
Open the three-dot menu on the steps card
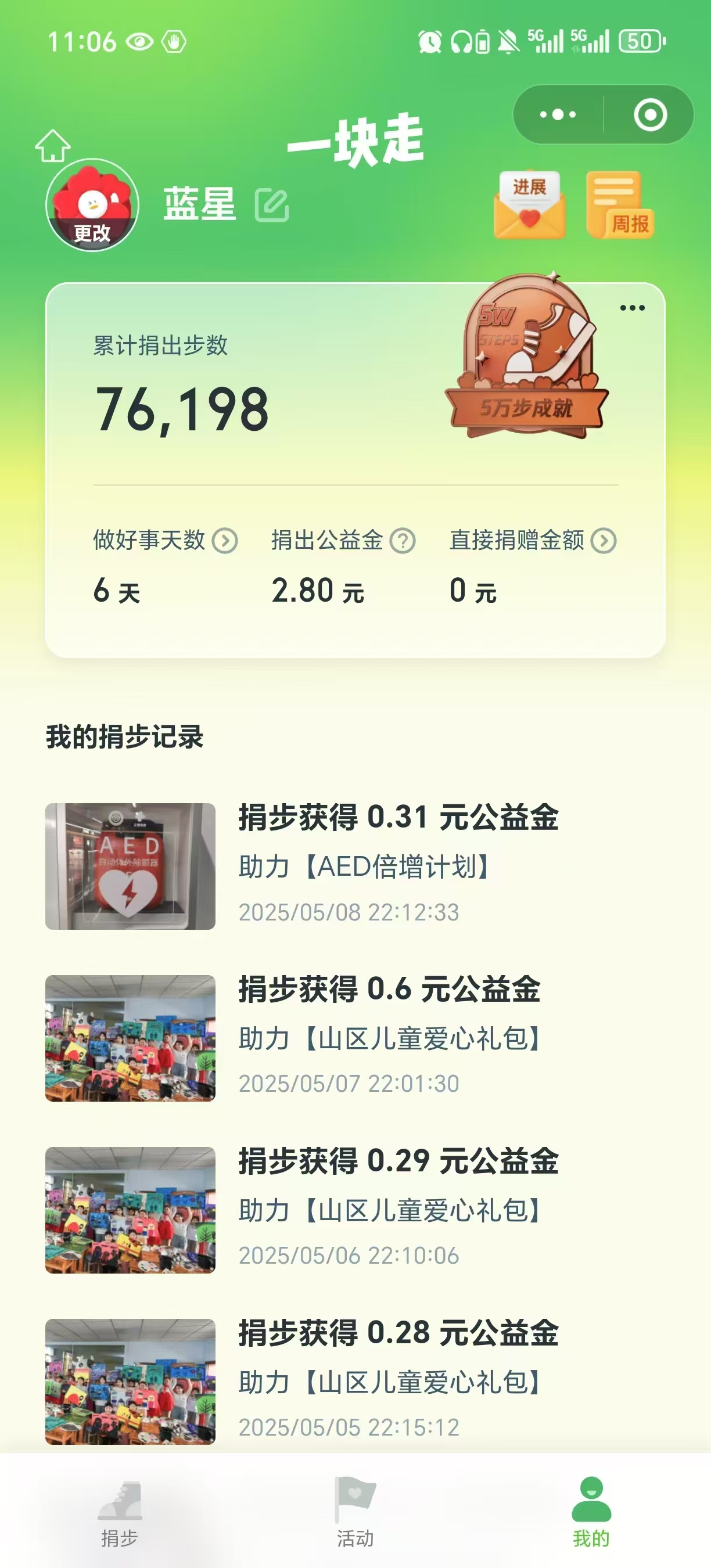pyautogui.click(x=632, y=308)
